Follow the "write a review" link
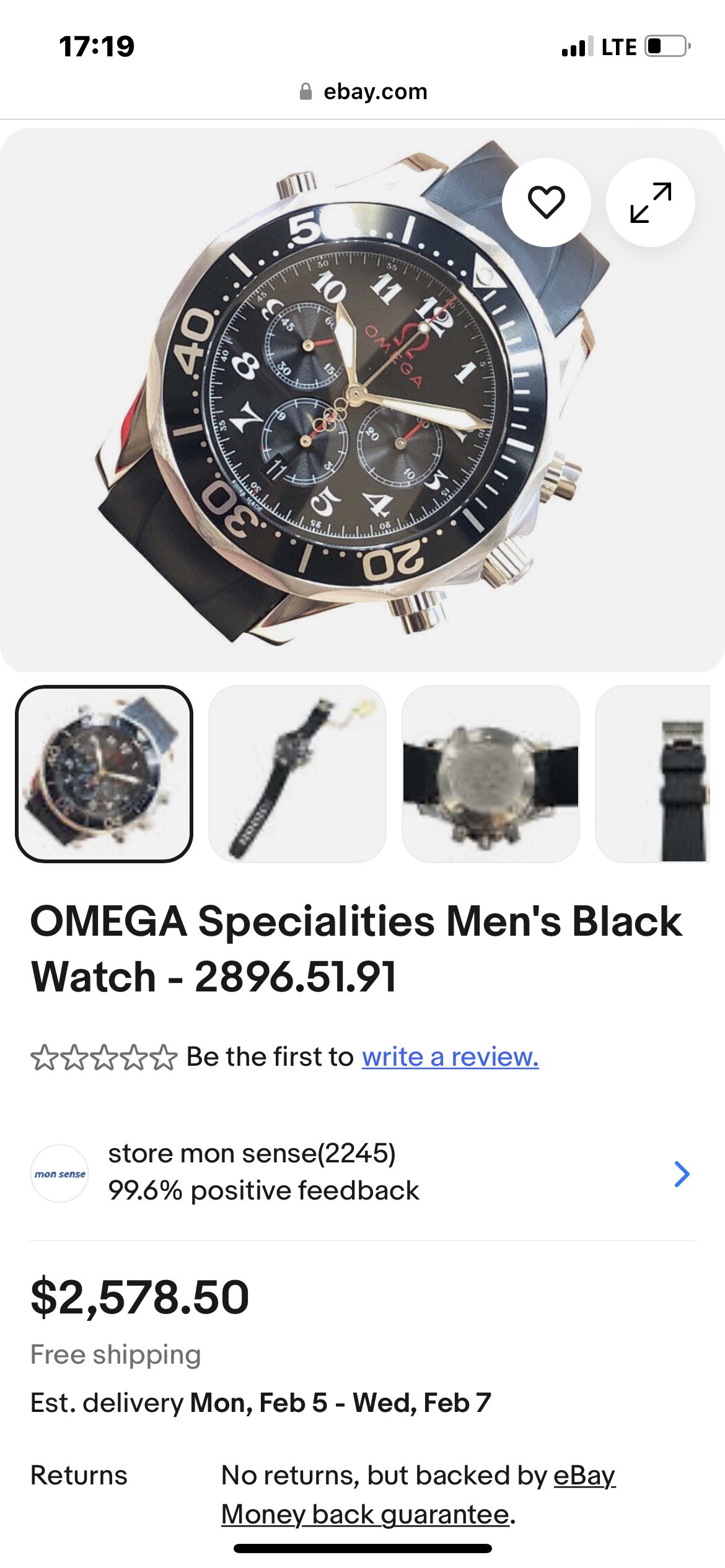725x1568 pixels. click(450, 1056)
